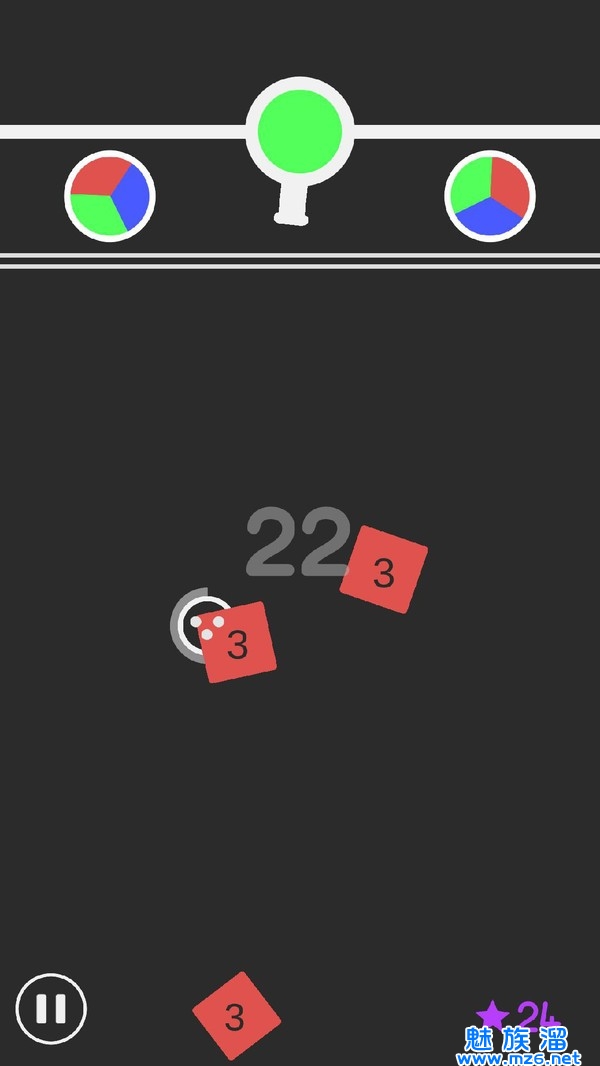Tap the green cannon ball

coord(300,131)
